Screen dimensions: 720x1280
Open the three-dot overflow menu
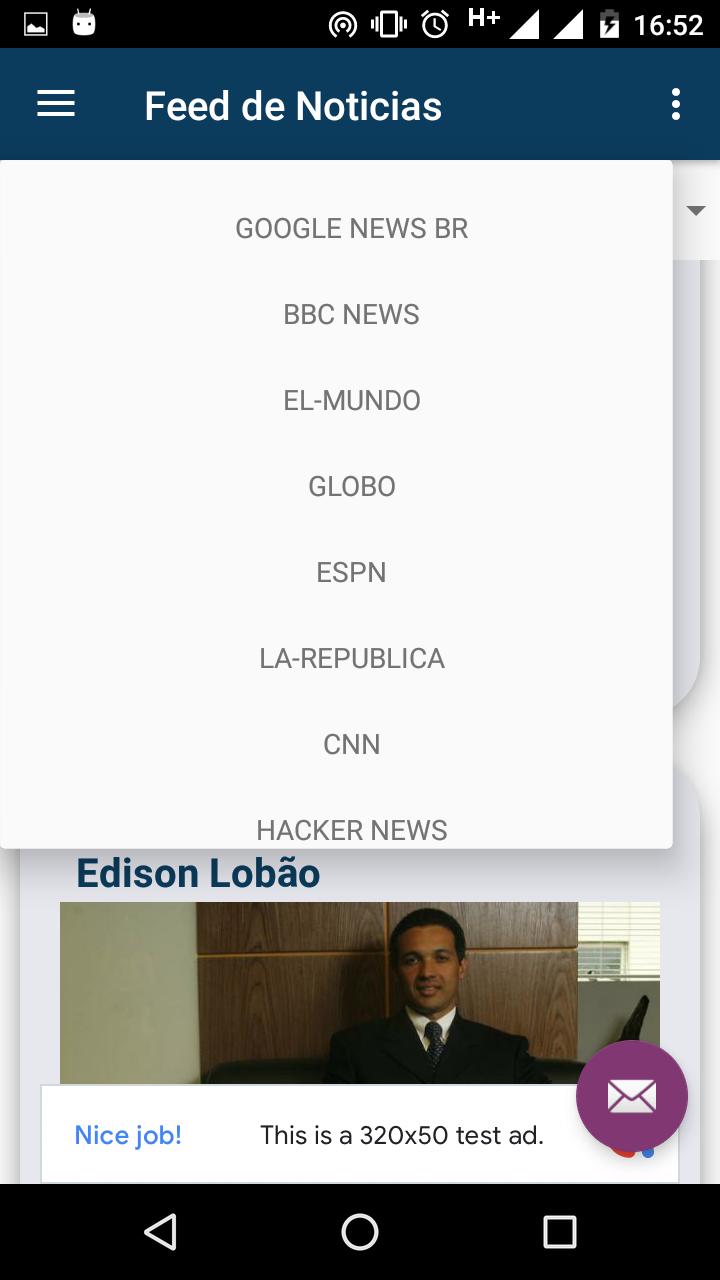(x=676, y=104)
